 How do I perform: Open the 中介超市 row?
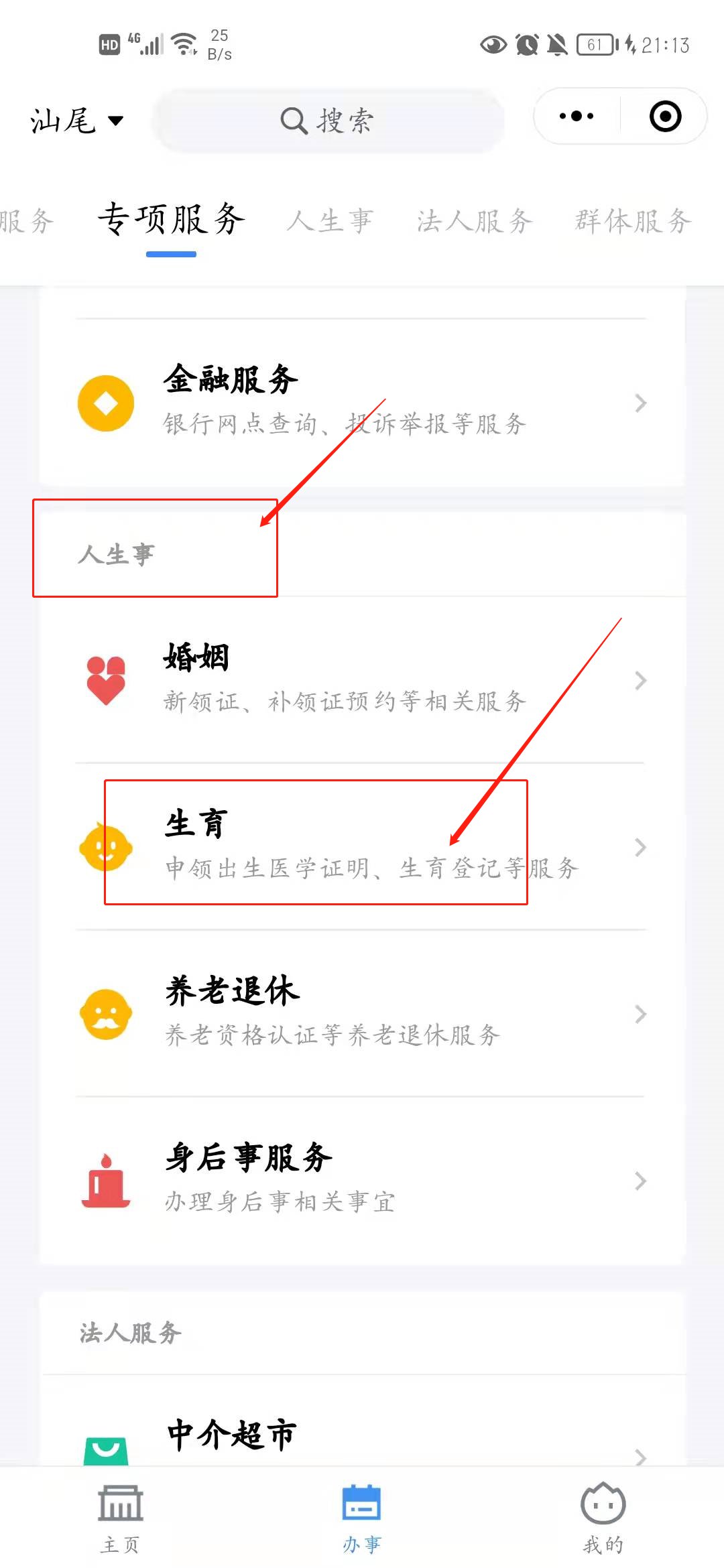click(362, 1441)
